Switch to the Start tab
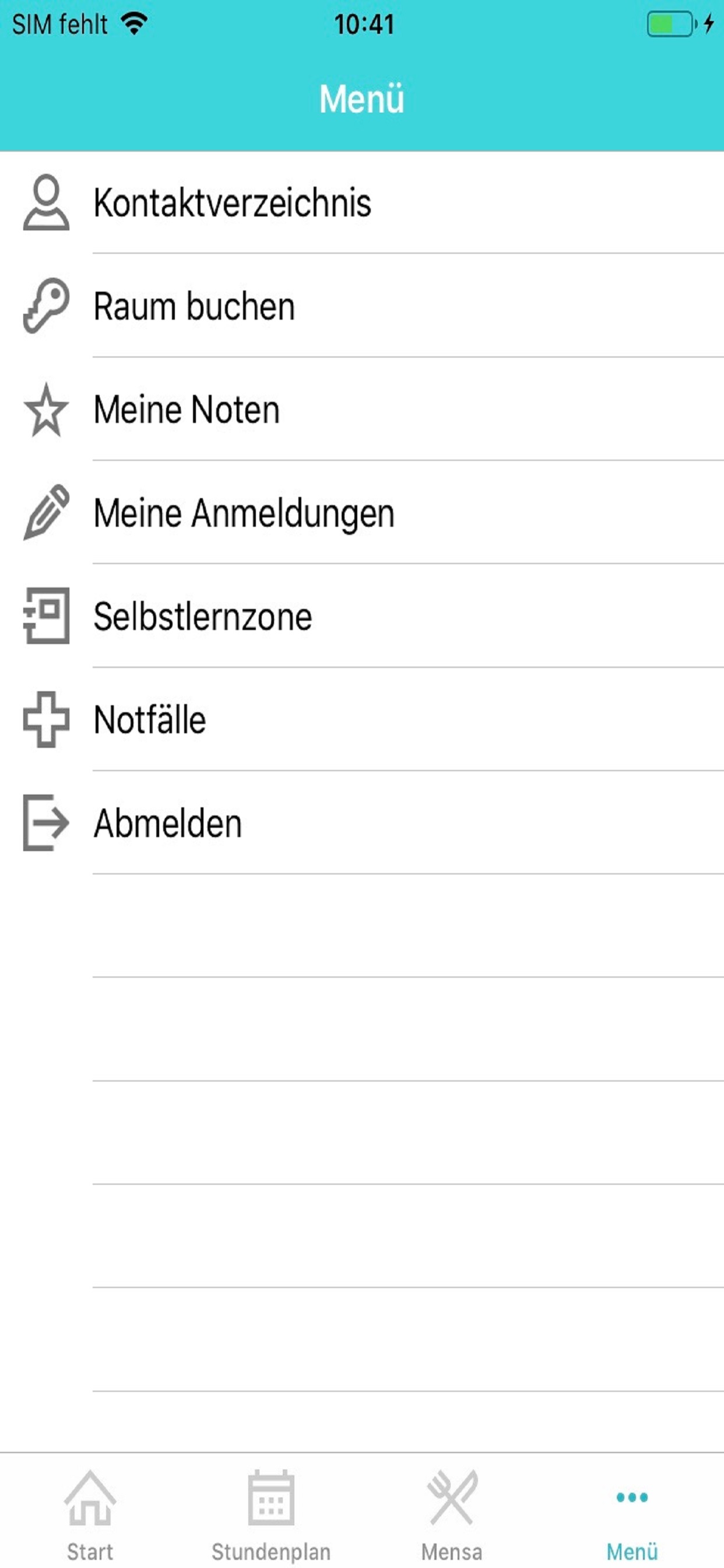 90,1515
